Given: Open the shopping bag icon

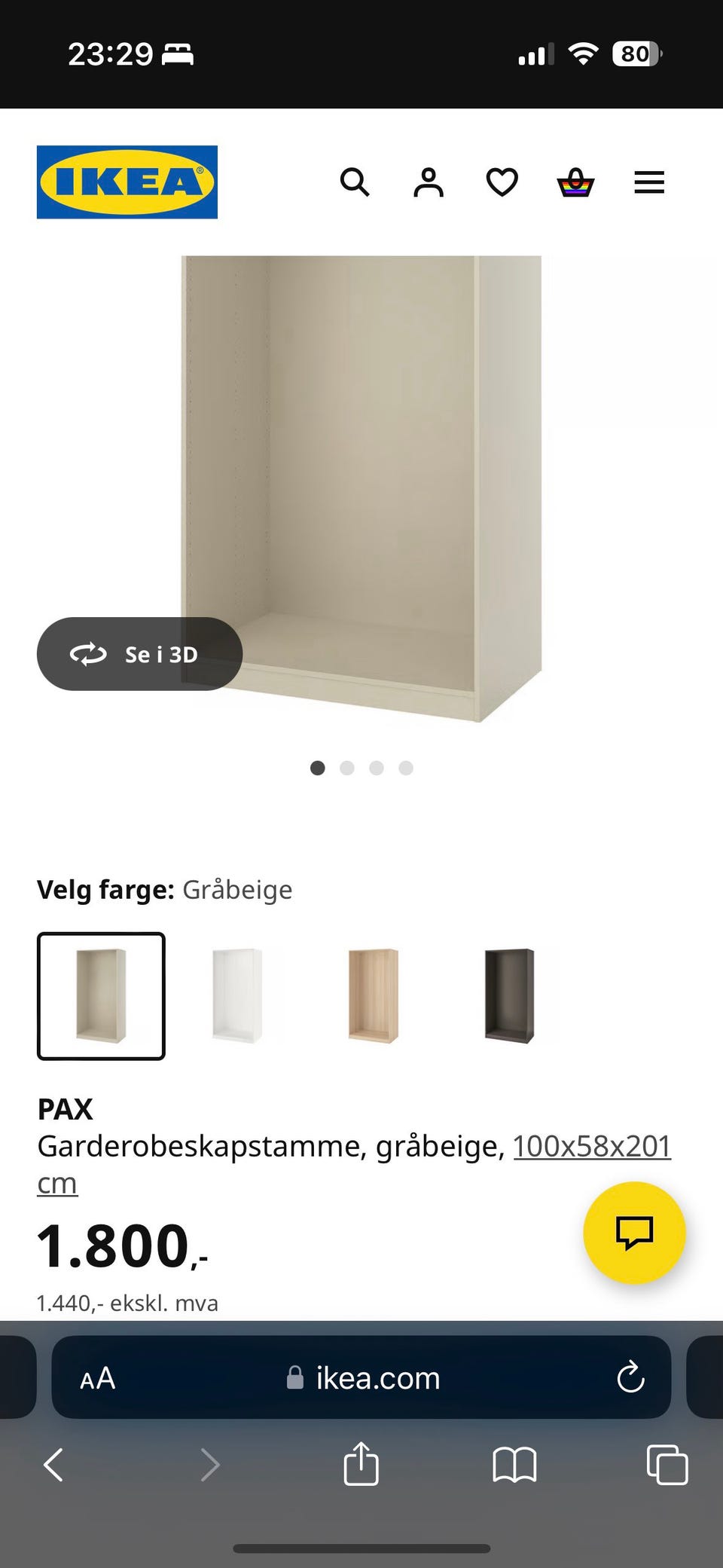Looking at the screenshot, I should pos(574,182).
